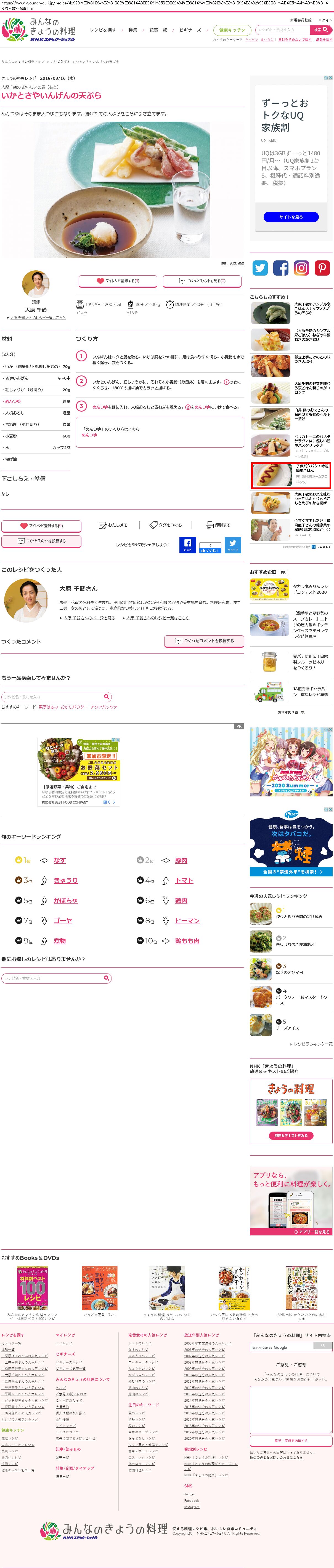Open the ログイン link
Image resolution: width=334 pixels, height=1568 pixels.
click(325, 20)
